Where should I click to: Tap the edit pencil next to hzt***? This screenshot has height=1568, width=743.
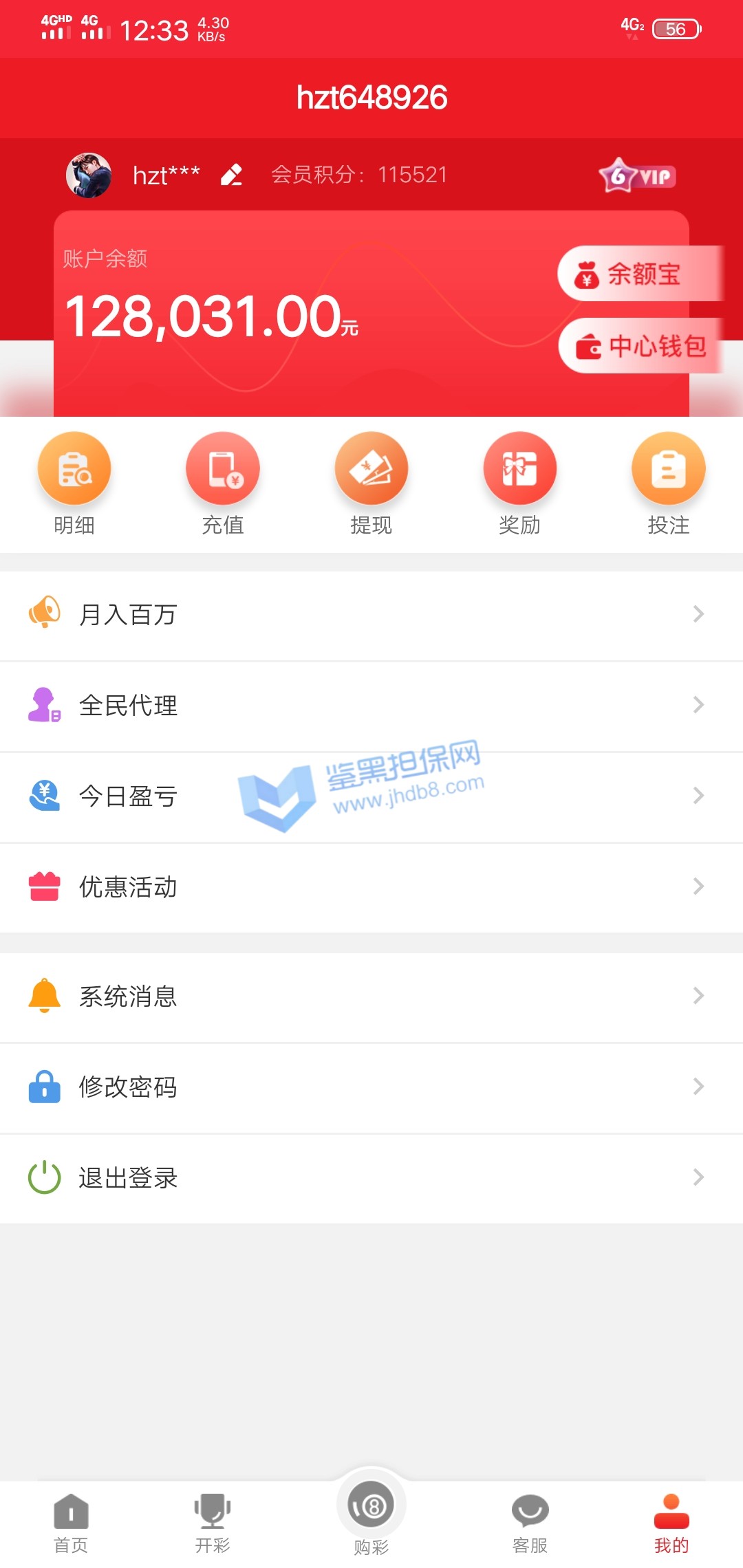[x=232, y=175]
